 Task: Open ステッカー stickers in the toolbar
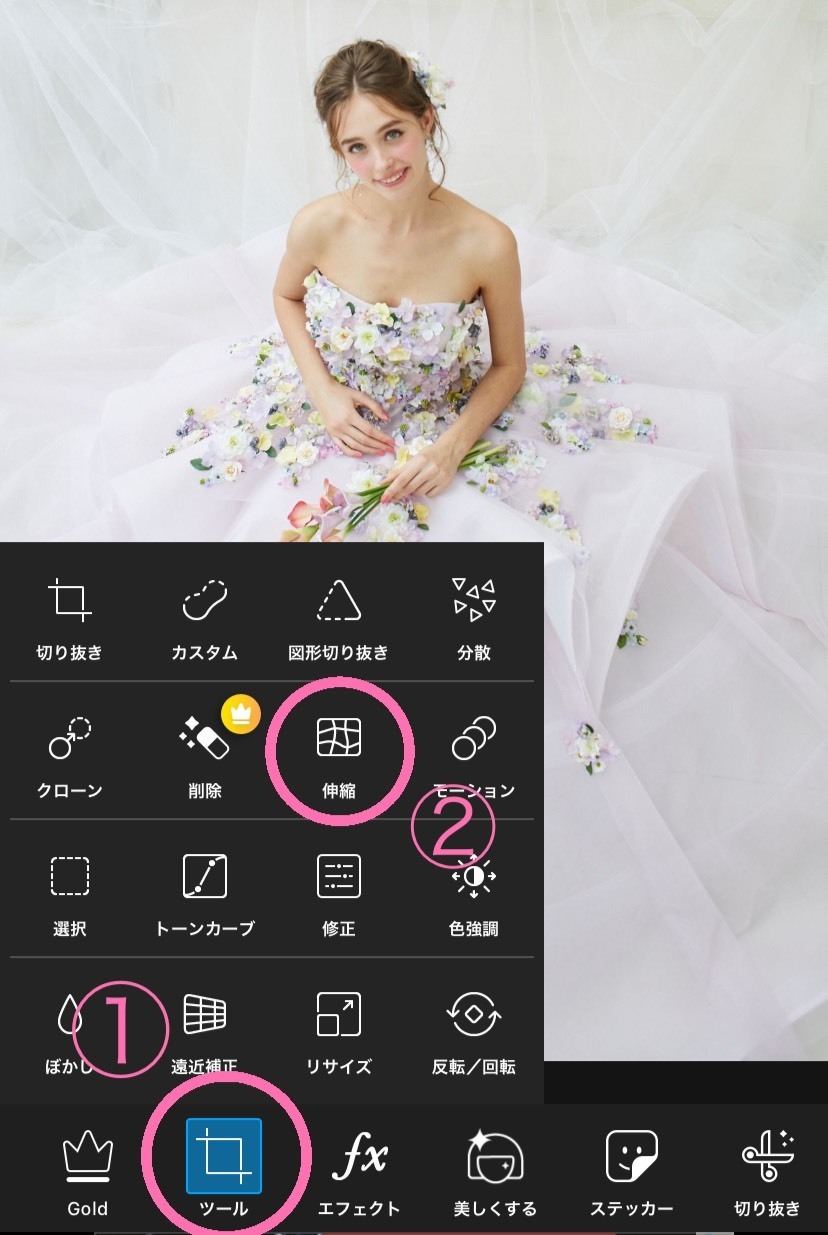click(x=632, y=1172)
